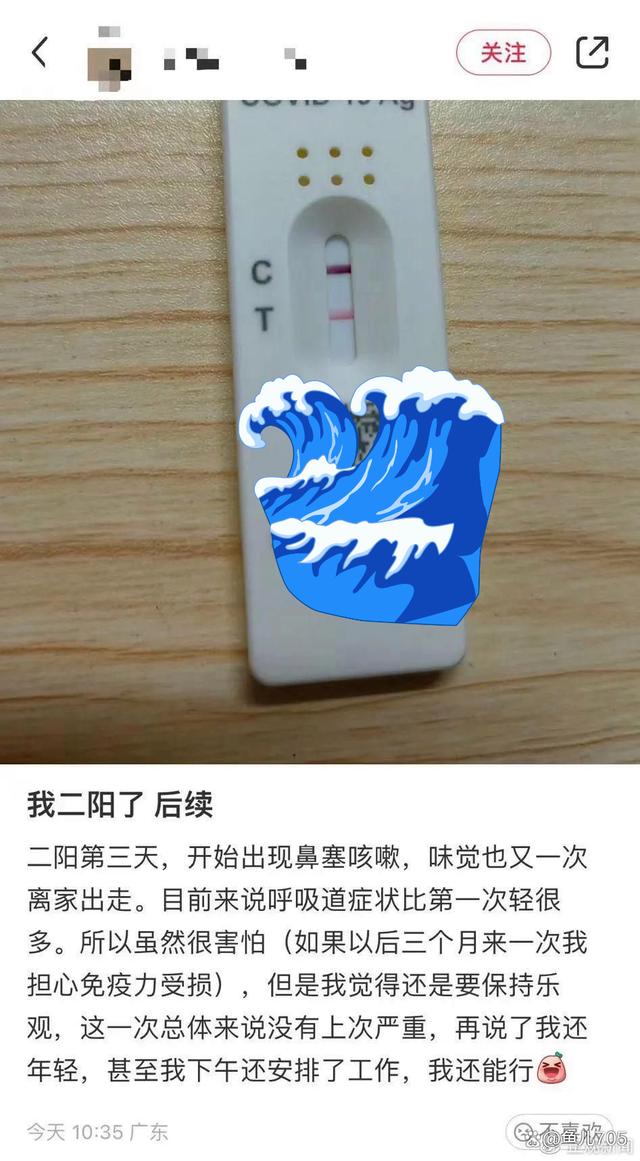Share this post
Image resolution: width=640 pixels, height=1161 pixels.
[592, 52]
